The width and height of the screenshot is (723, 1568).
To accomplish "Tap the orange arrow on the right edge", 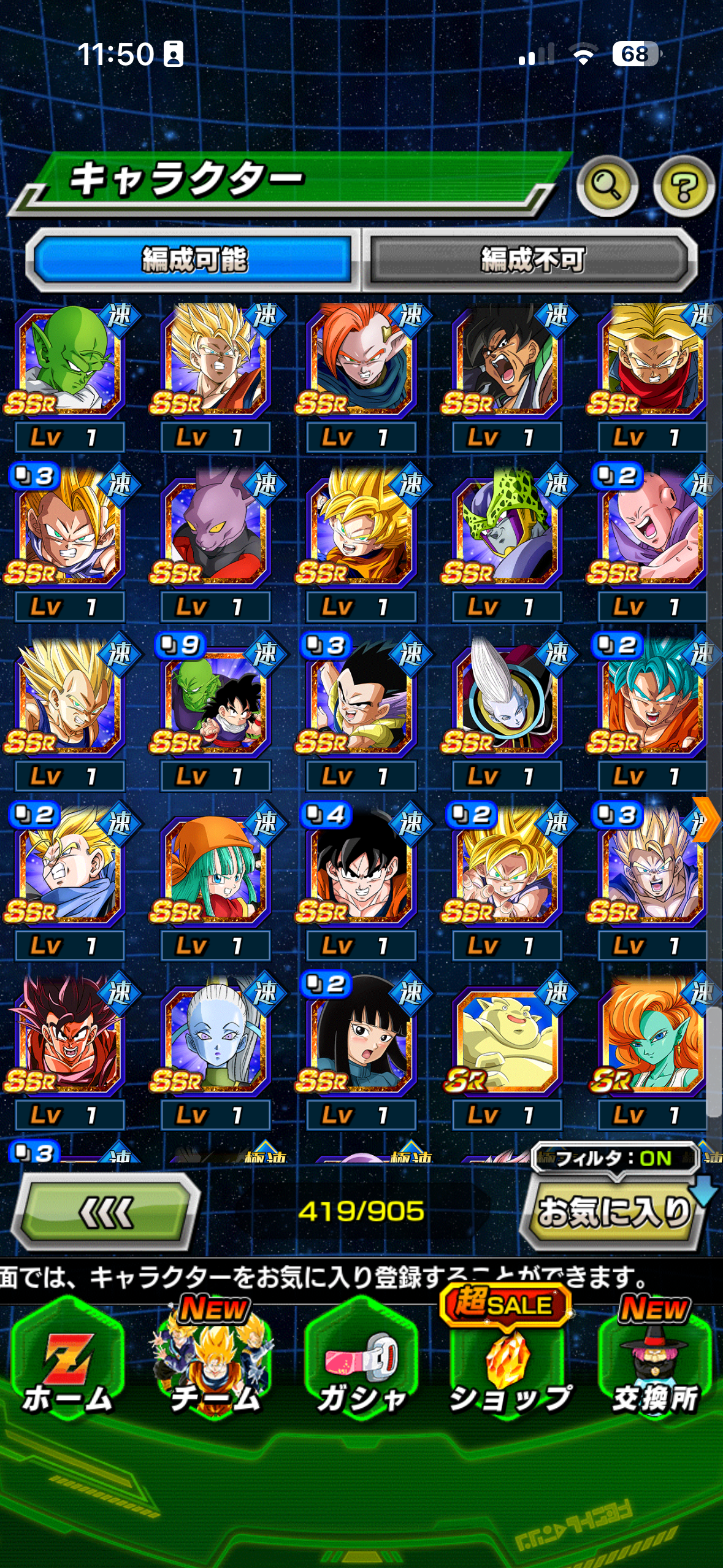I will 706,819.
